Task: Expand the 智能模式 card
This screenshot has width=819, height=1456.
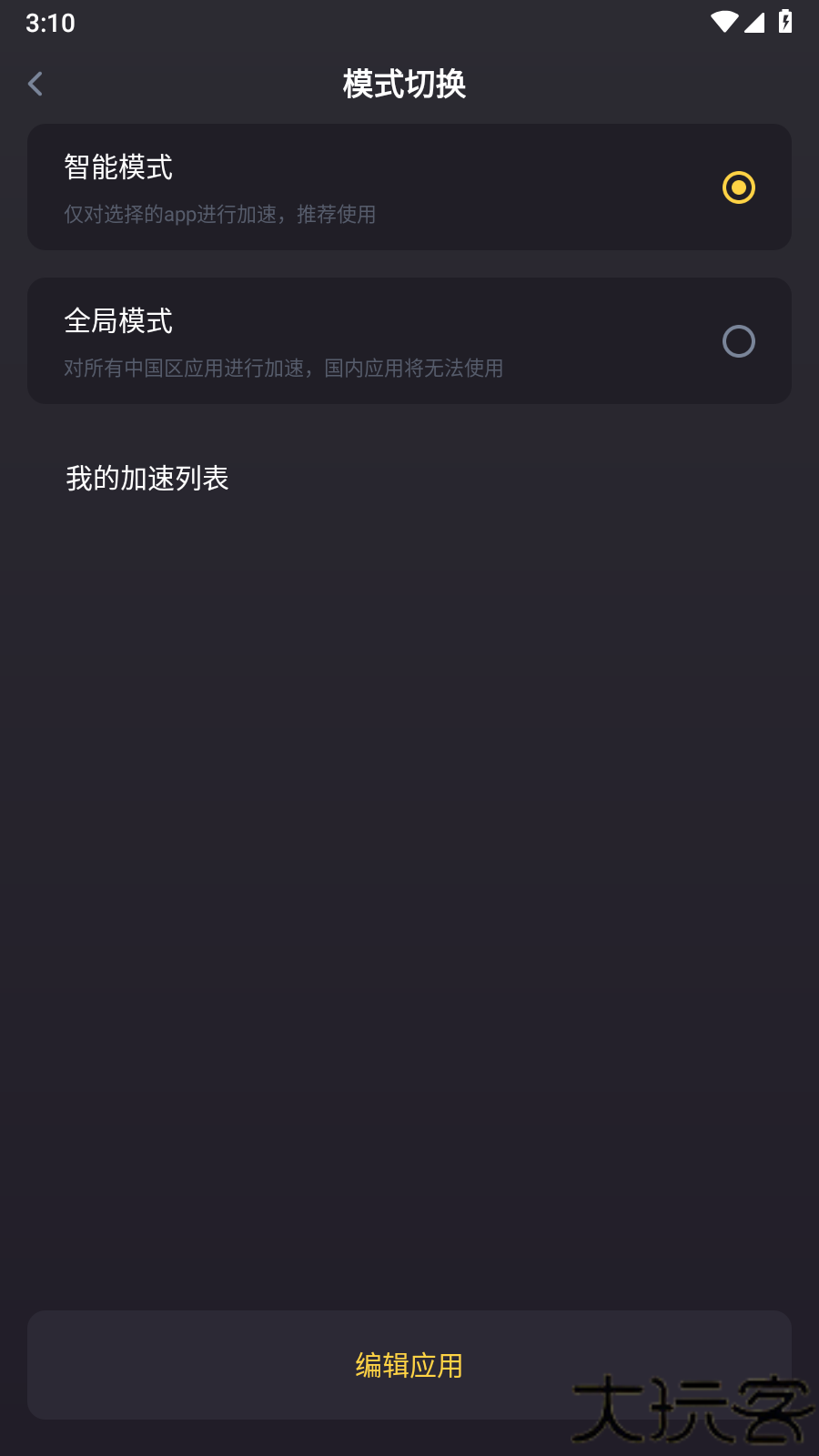Action: 409,187
